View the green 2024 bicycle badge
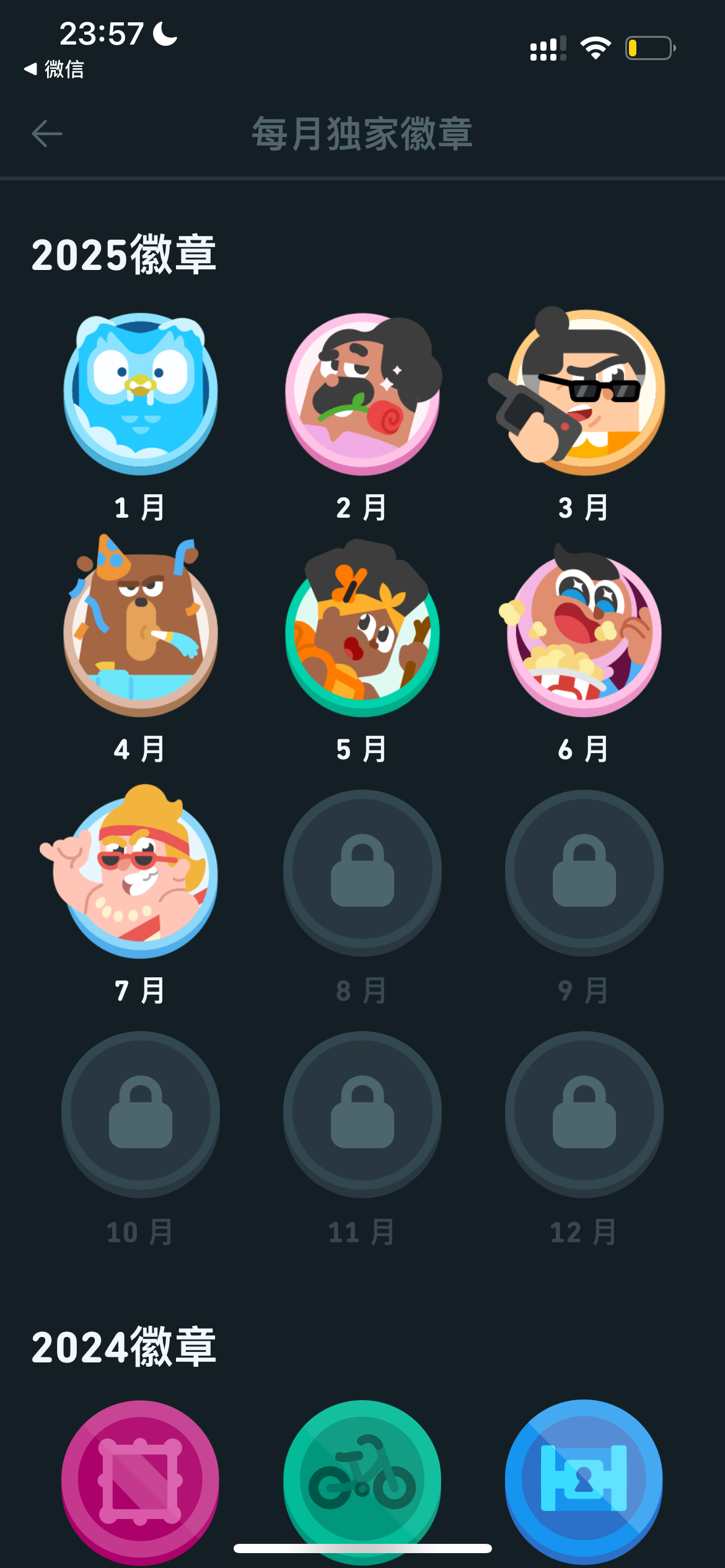Image resolution: width=725 pixels, height=1568 pixels. point(362,1483)
